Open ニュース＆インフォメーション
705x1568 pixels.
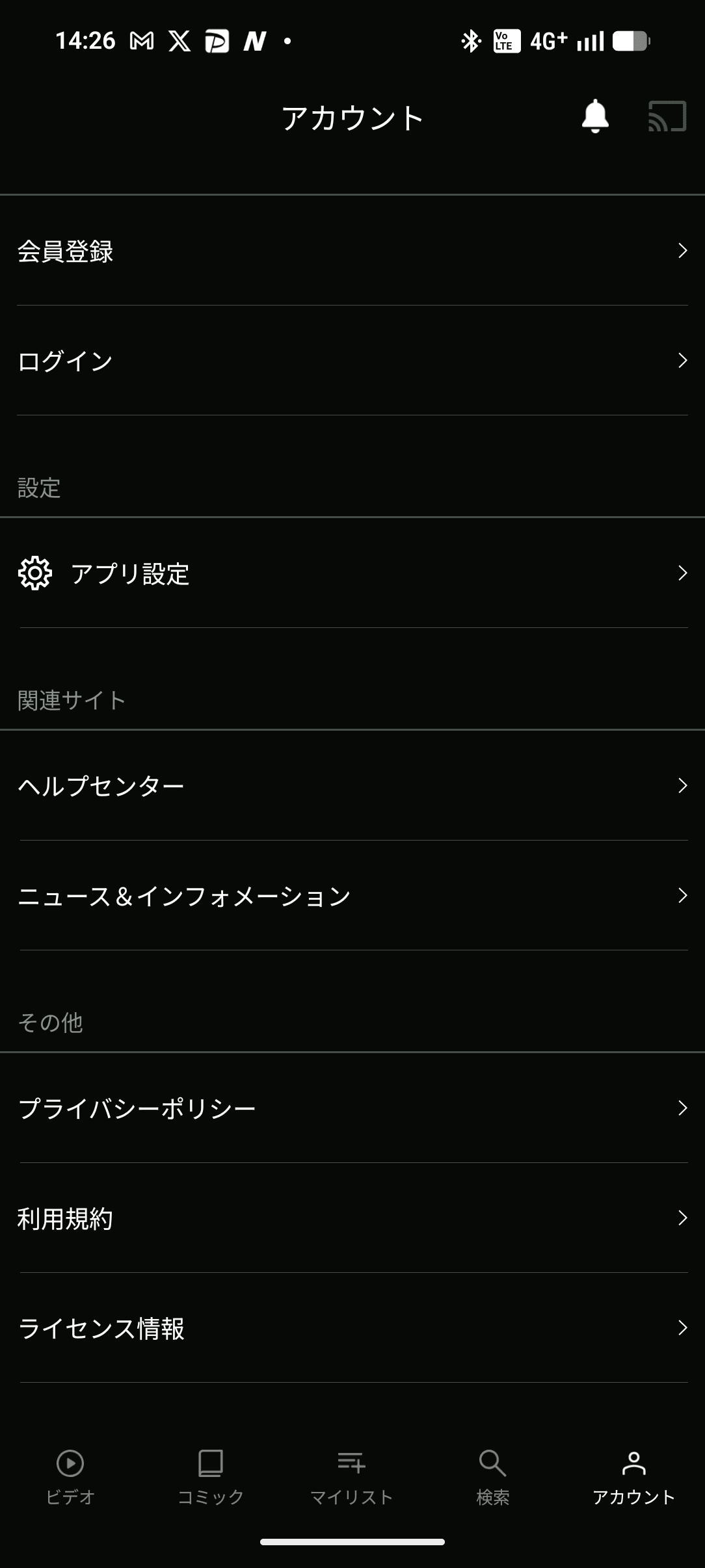tap(351, 896)
